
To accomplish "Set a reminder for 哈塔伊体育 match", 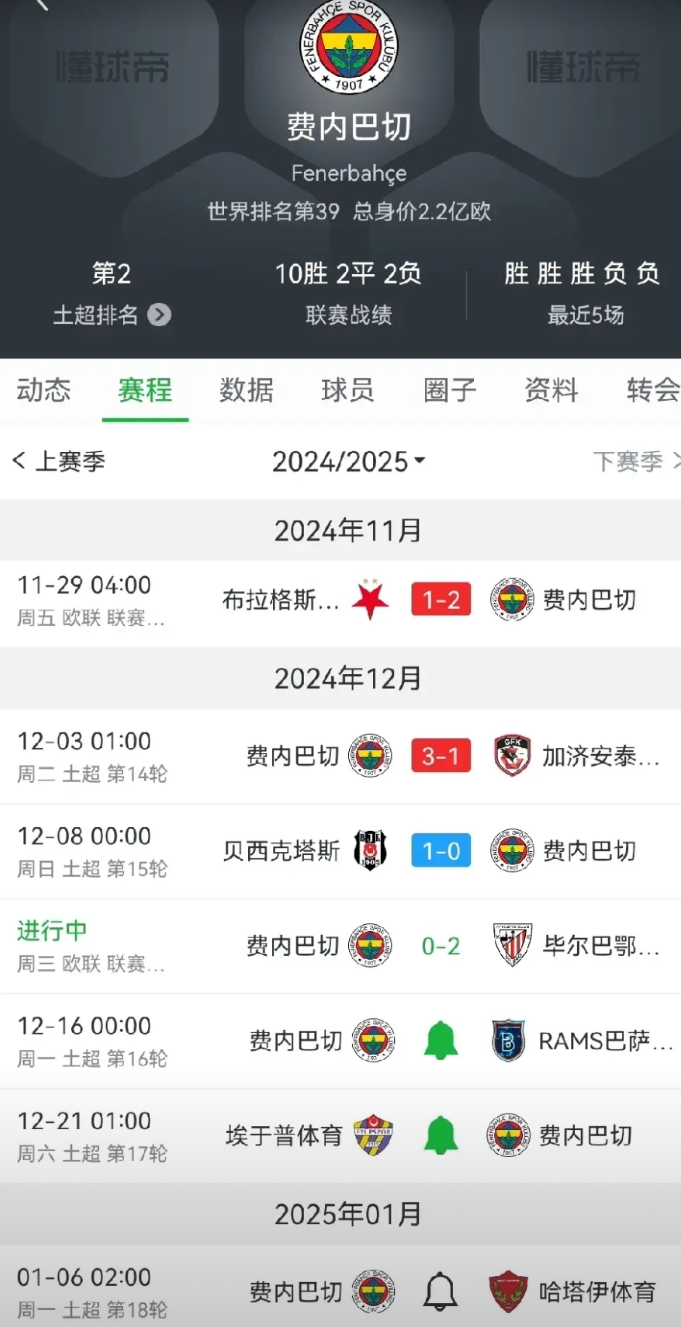I will (x=441, y=1292).
